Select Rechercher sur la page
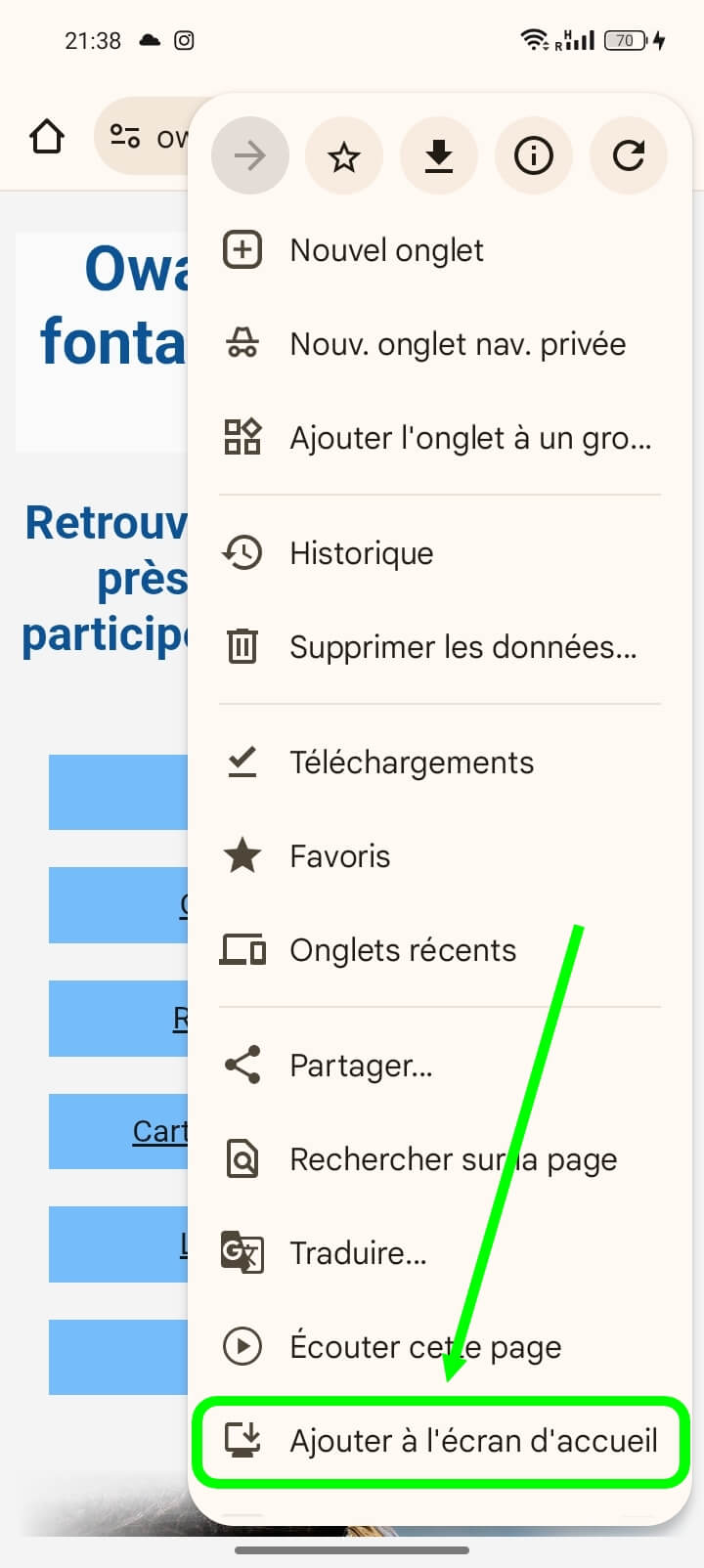Screen dimensions: 704x1568 point(453,1159)
